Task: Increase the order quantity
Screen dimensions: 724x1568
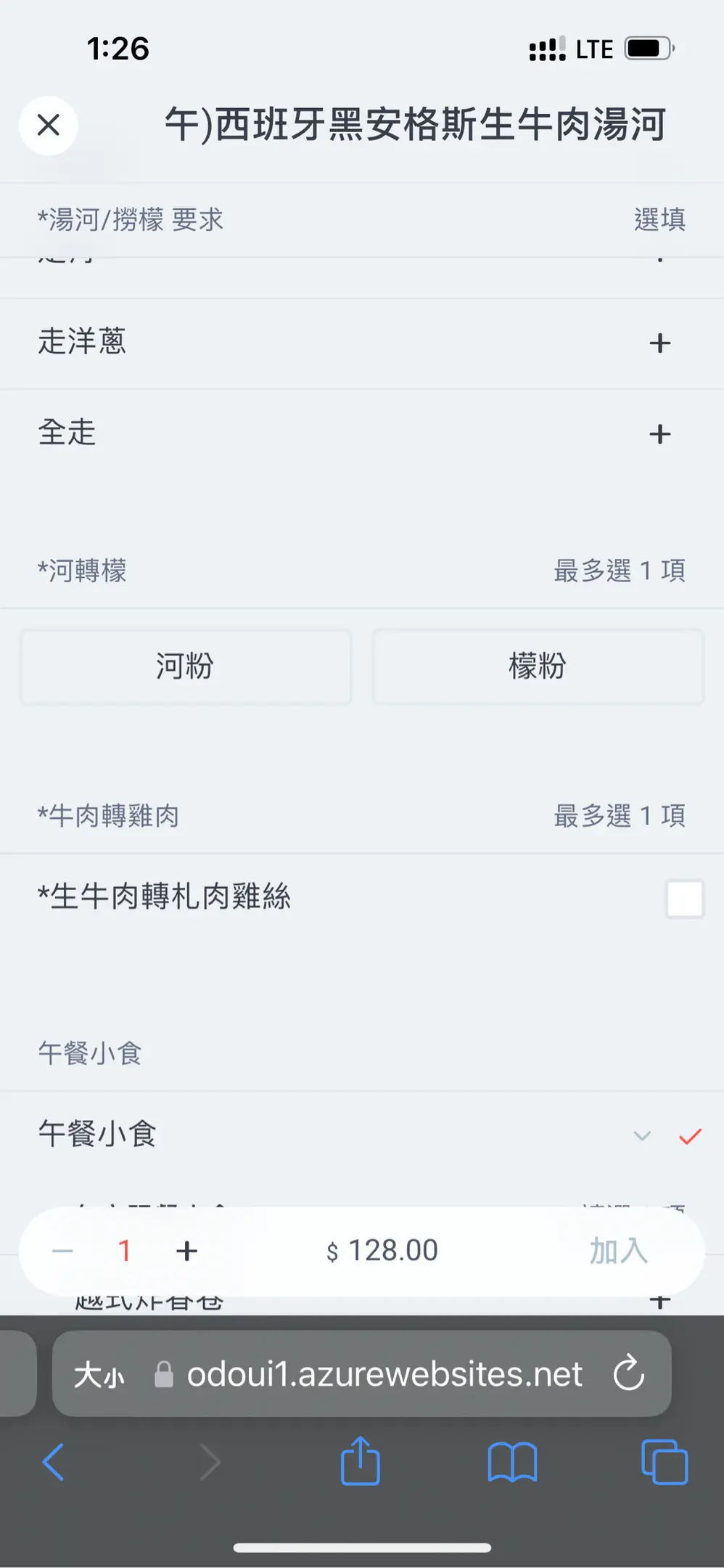Action: pyautogui.click(x=186, y=1251)
